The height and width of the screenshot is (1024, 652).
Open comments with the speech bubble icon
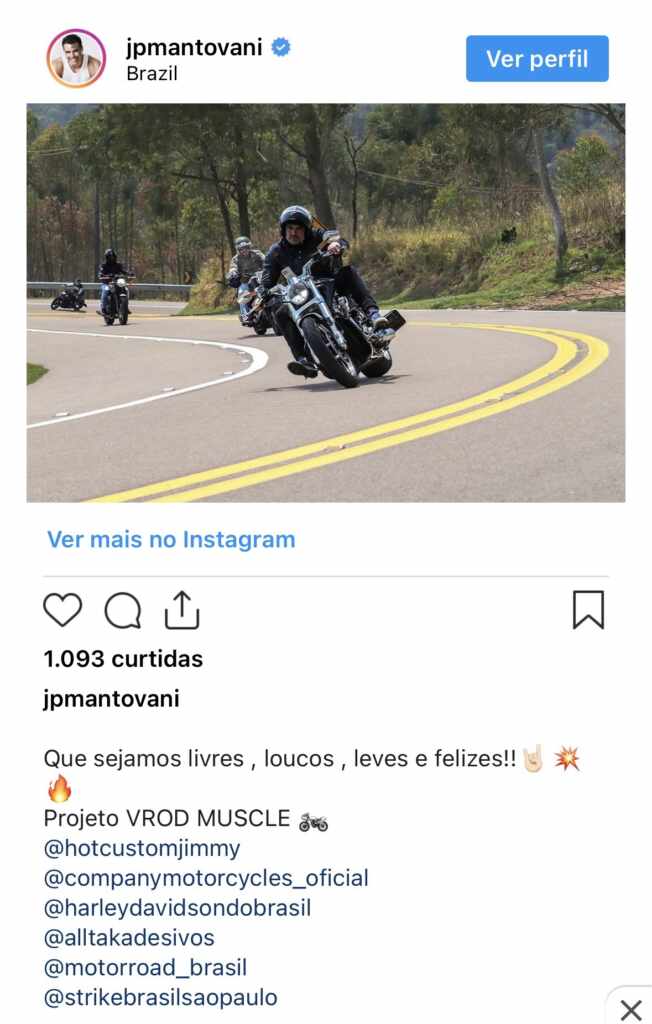[x=123, y=610]
